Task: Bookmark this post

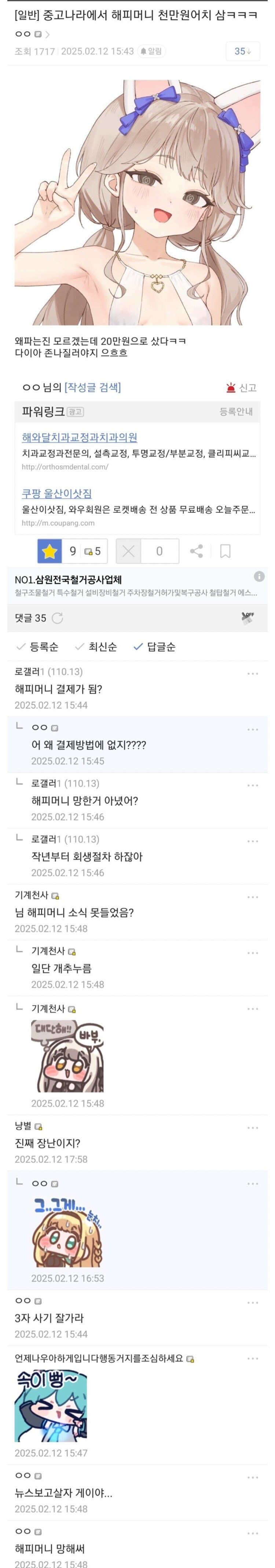Action: coord(225,551)
